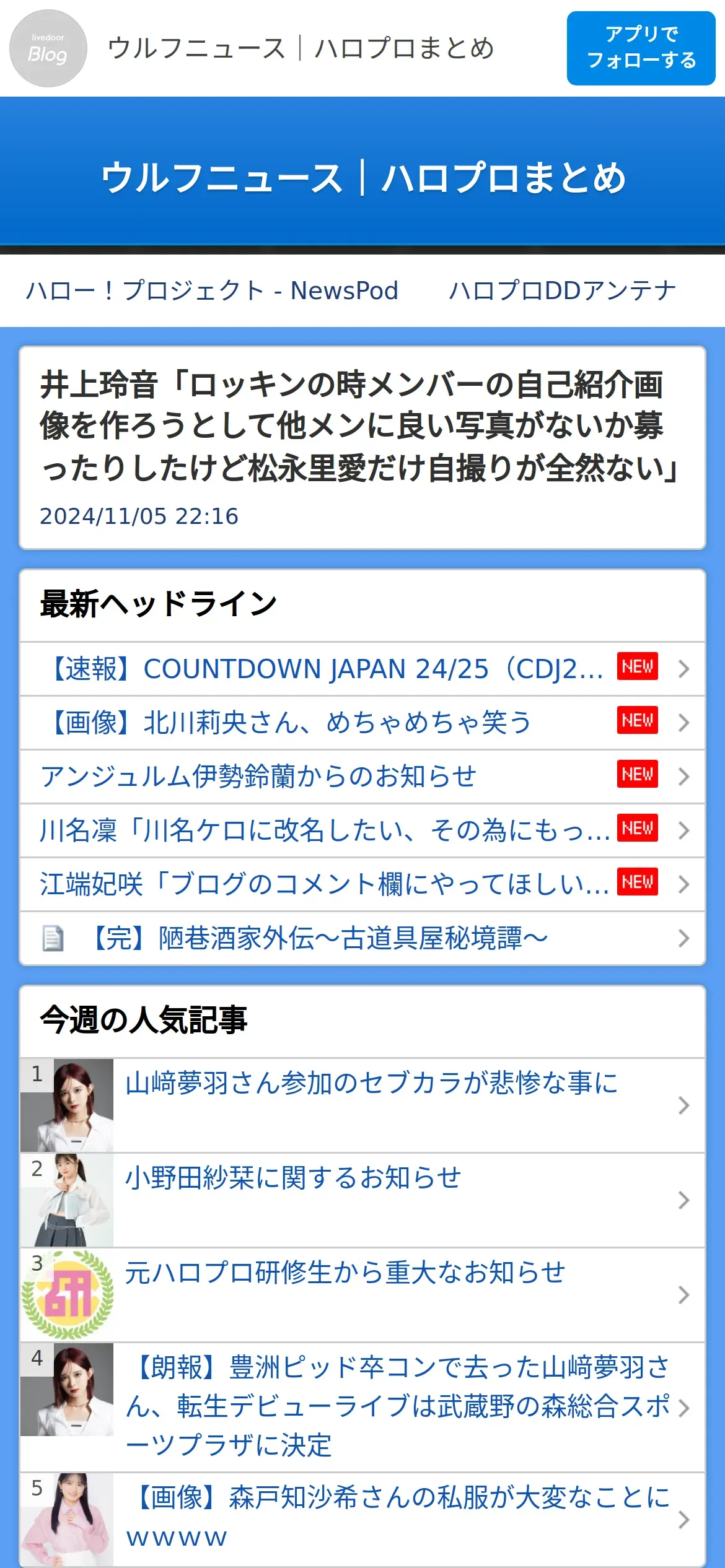Open the 川名凜 川名ケロに改名 headline

click(325, 830)
